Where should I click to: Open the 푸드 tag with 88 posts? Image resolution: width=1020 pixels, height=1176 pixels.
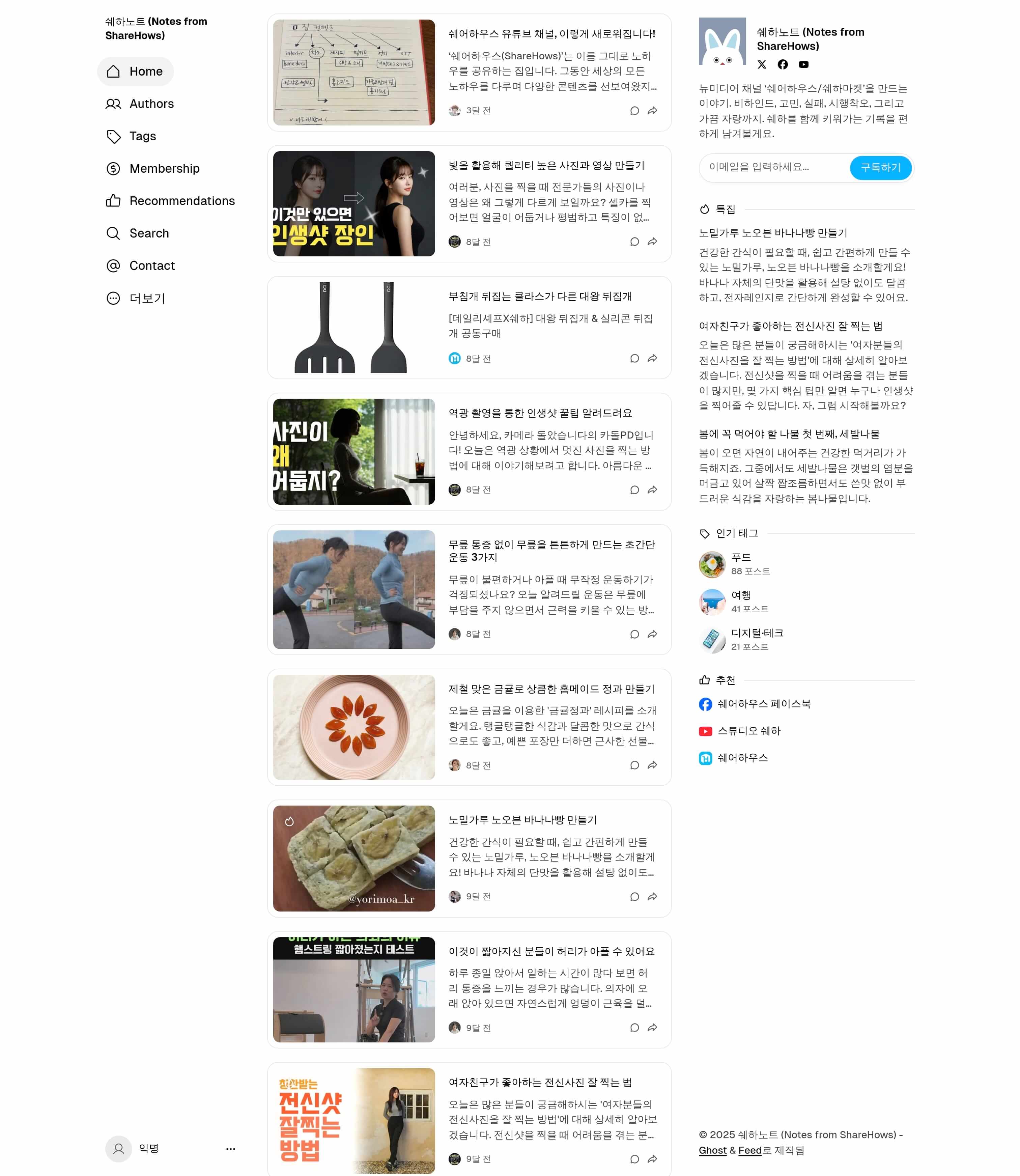740,558
